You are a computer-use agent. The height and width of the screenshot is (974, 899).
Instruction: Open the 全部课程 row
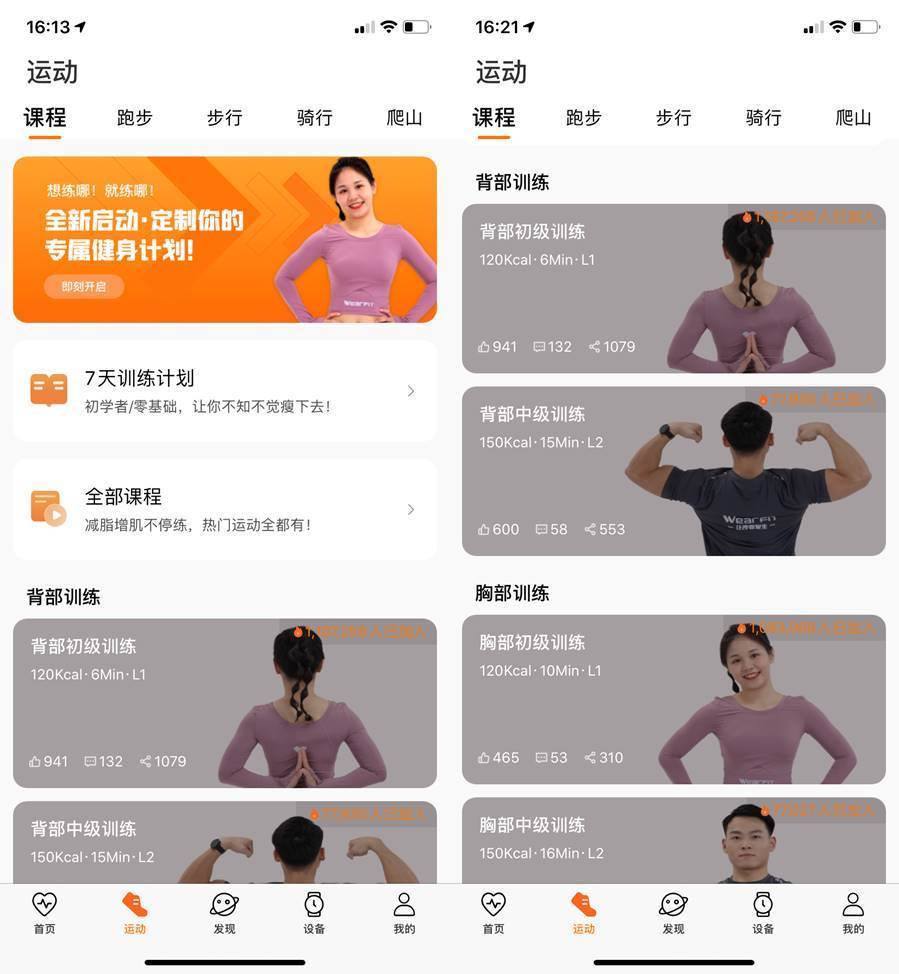pyautogui.click(x=224, y=509)
